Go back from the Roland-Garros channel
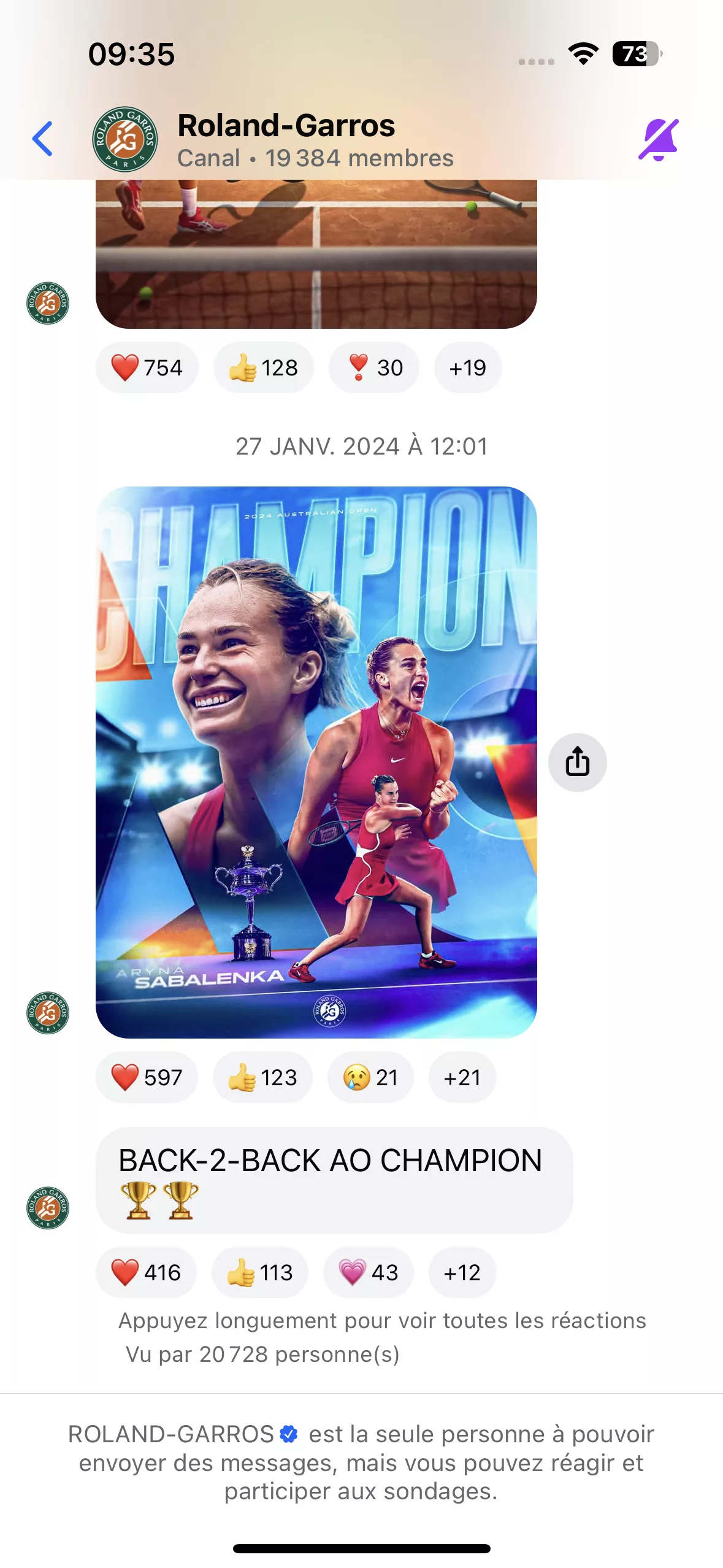723x1568 pixels. (43, 139)
